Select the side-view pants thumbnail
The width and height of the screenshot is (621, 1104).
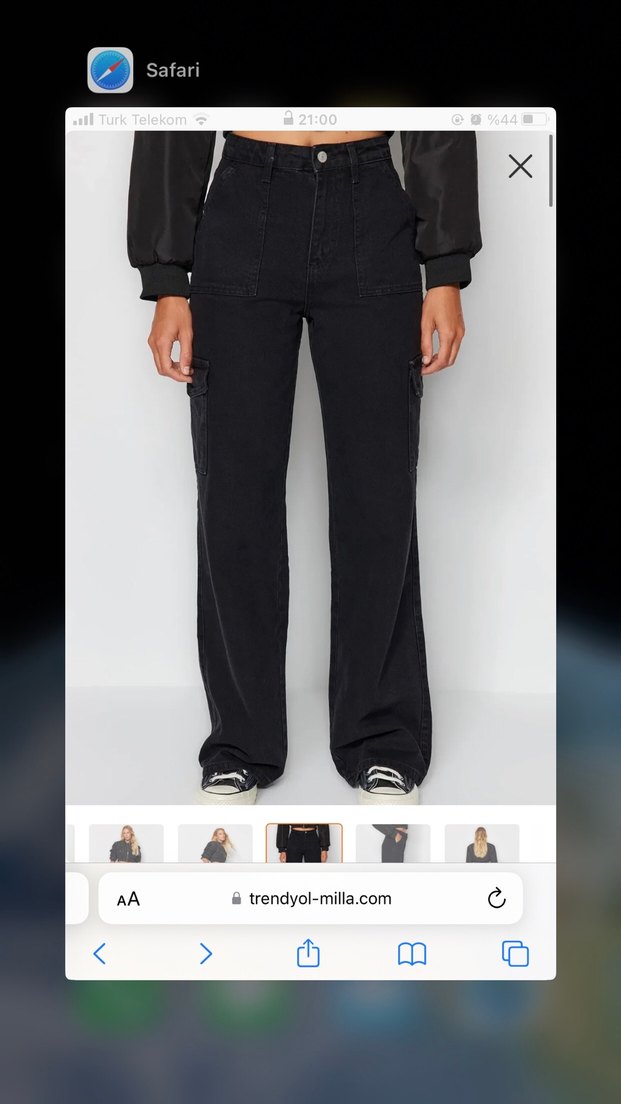(x=393, y=843)
